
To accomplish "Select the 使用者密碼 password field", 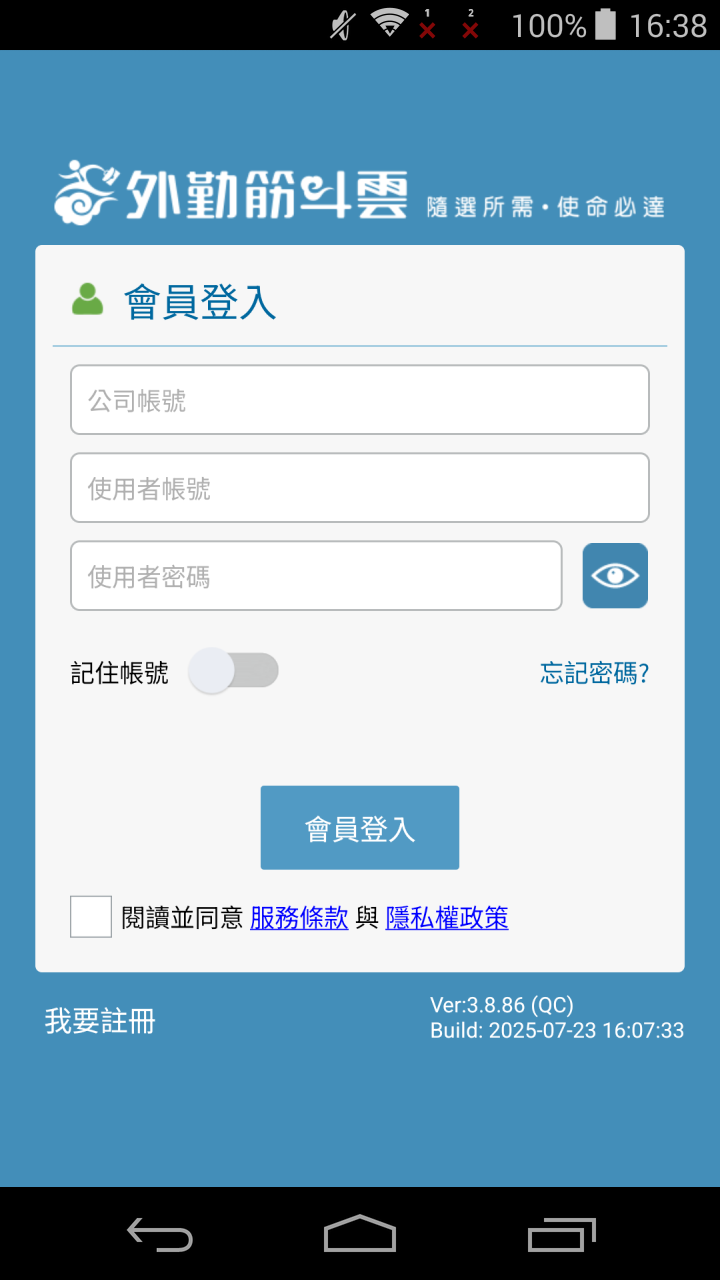I will [x=316, y=576].
